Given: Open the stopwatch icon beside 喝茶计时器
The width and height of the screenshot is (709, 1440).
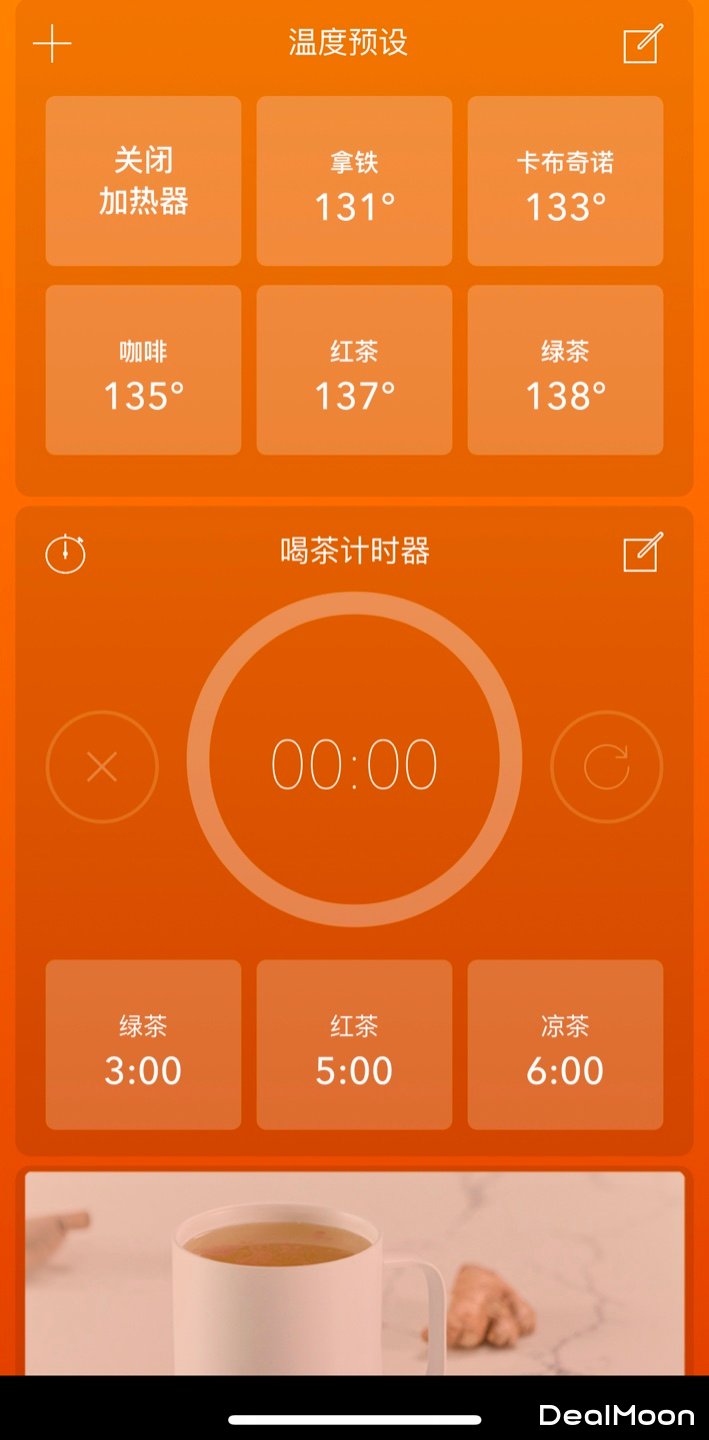Looking at the screenshot, I should click(x=66, y=553).
